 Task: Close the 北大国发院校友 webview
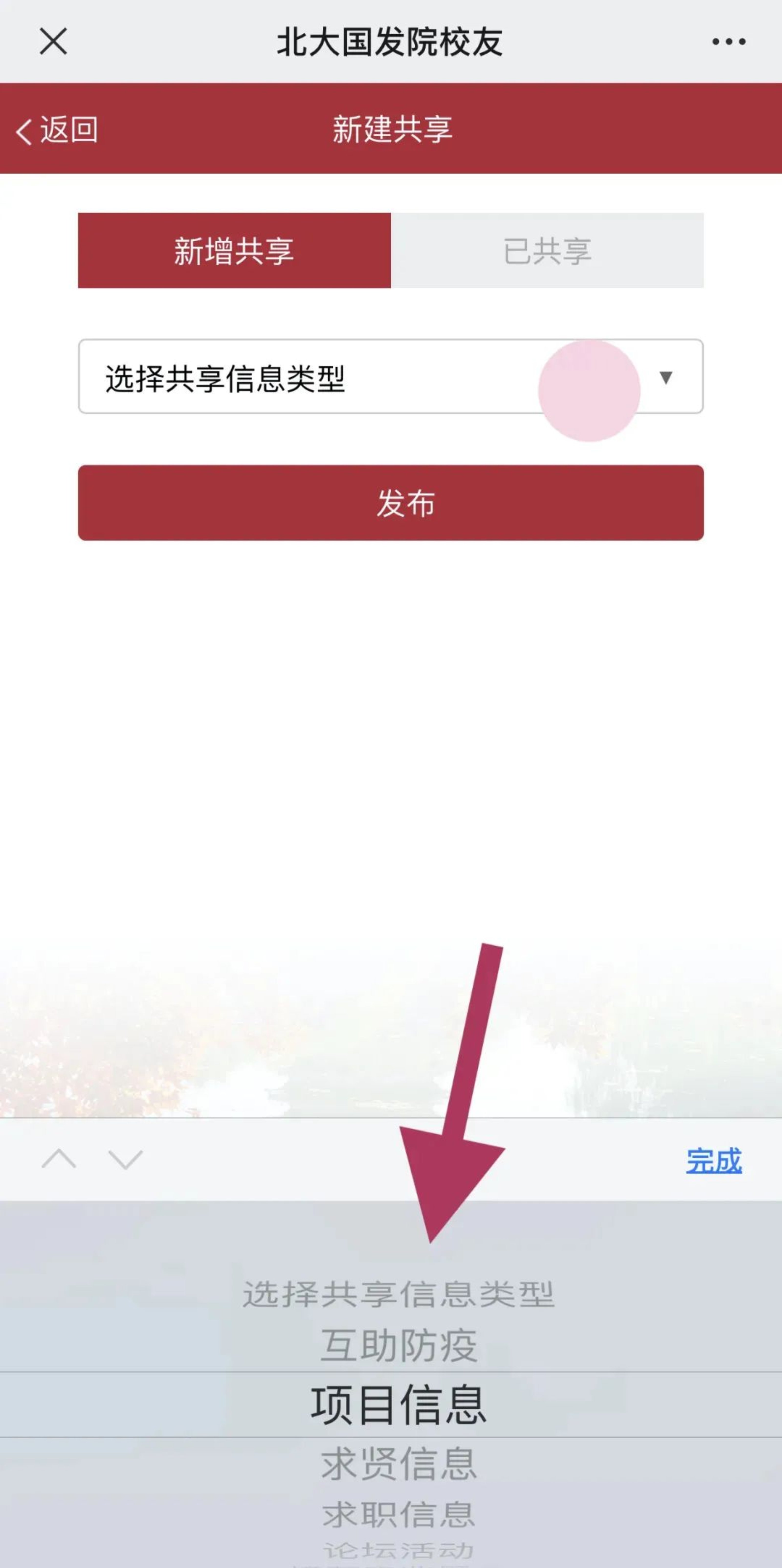(x=54, y=41)
